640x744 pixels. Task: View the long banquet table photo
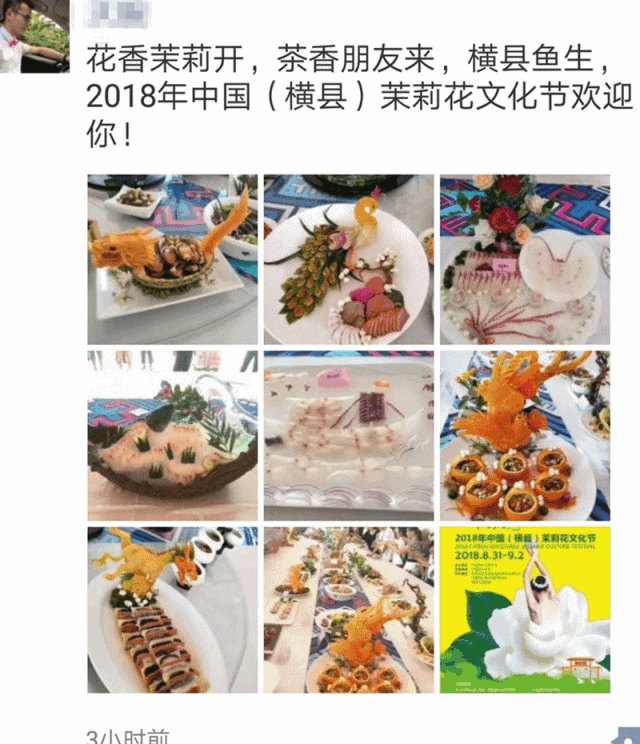click(348, 610)
